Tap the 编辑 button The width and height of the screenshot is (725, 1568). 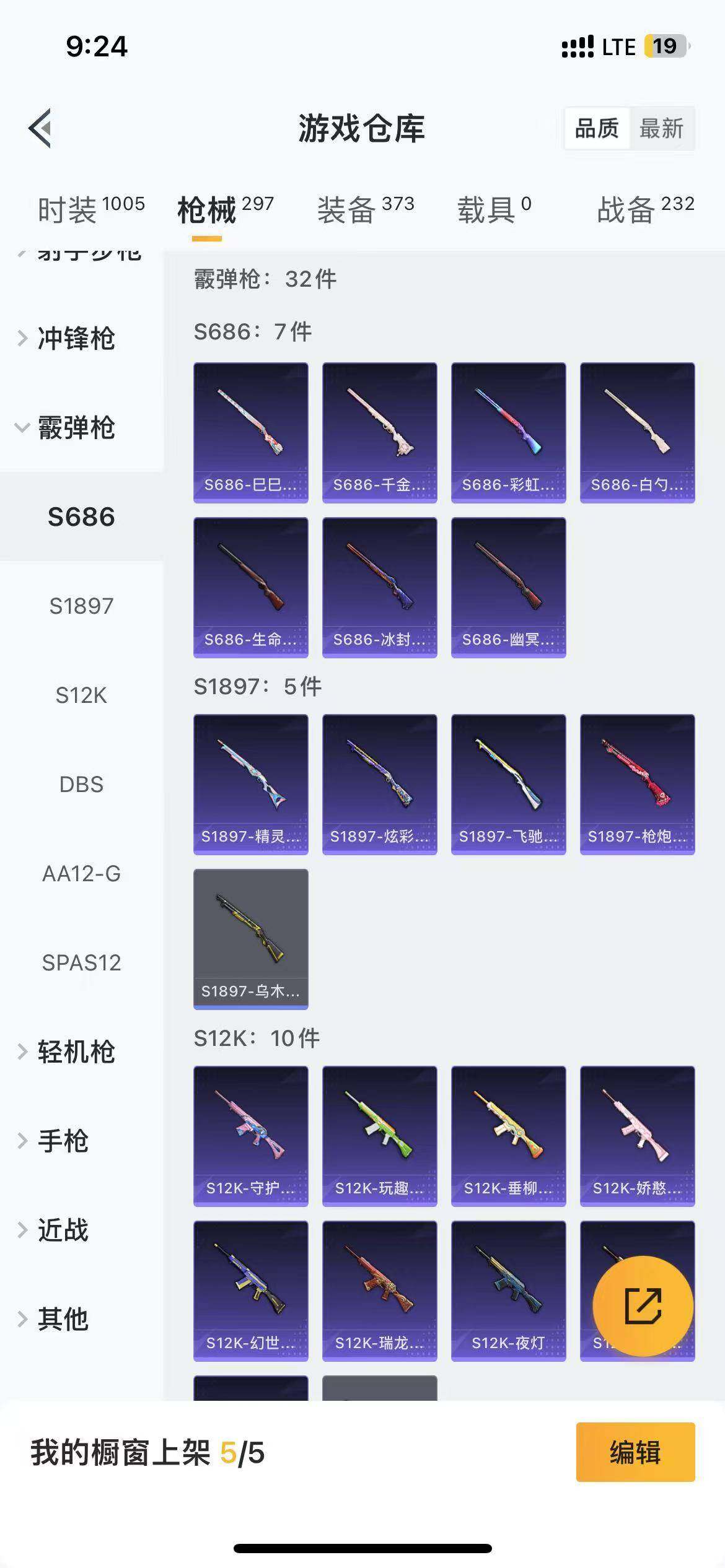(x=635, y=1452)
